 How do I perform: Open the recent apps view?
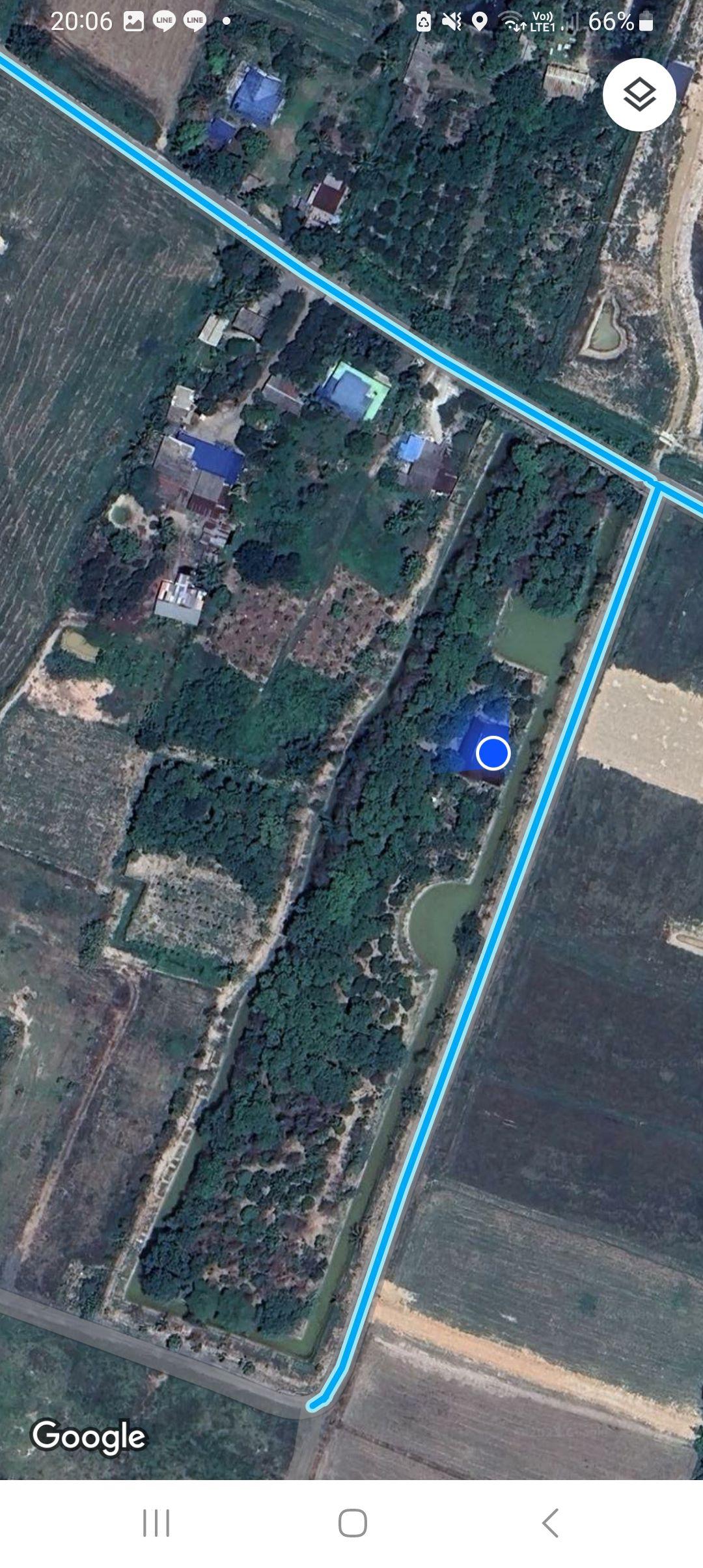[x=156, y=1523]
